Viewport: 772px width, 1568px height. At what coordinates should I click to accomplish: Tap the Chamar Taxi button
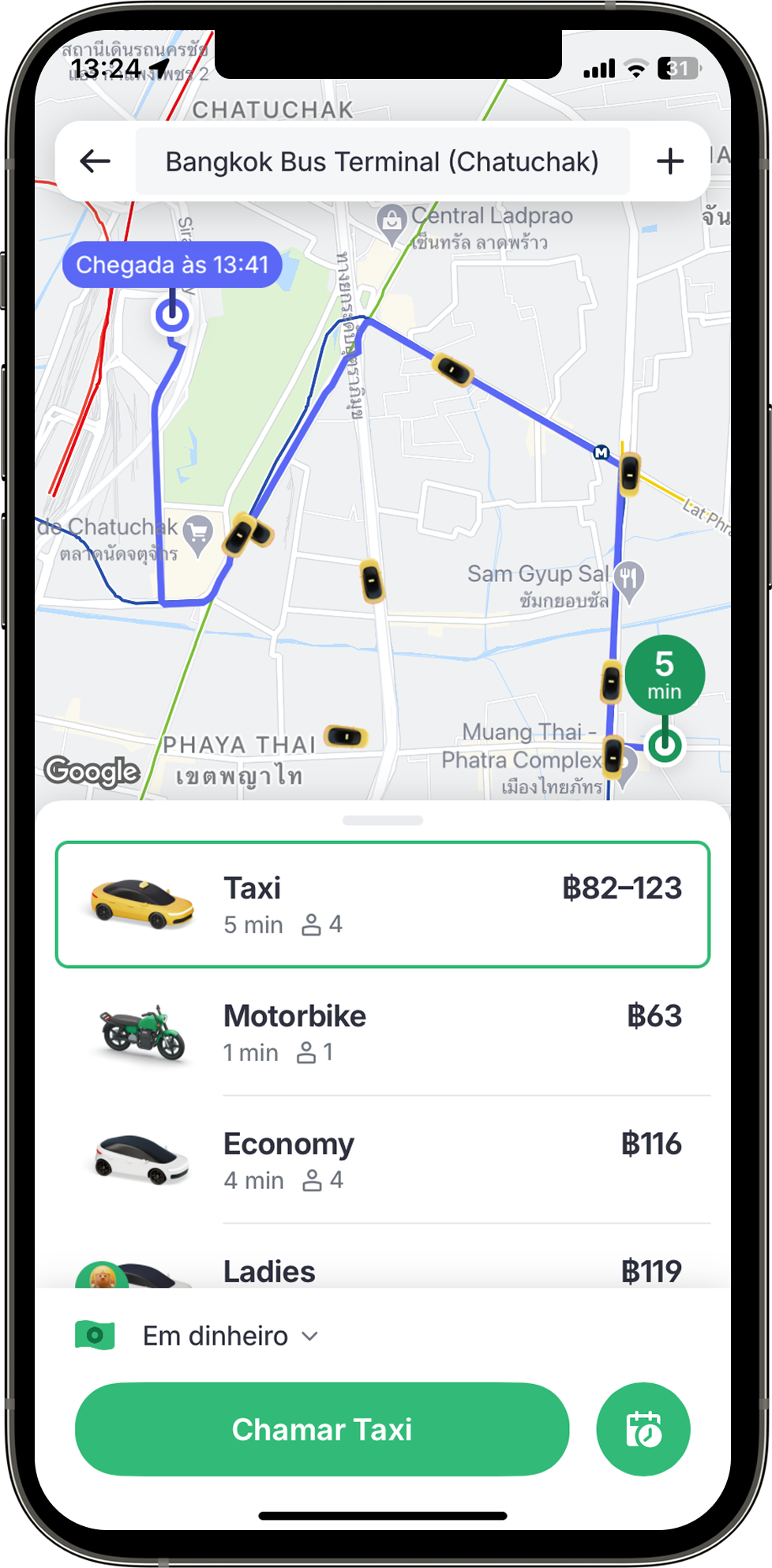(x=322, y=1429)
